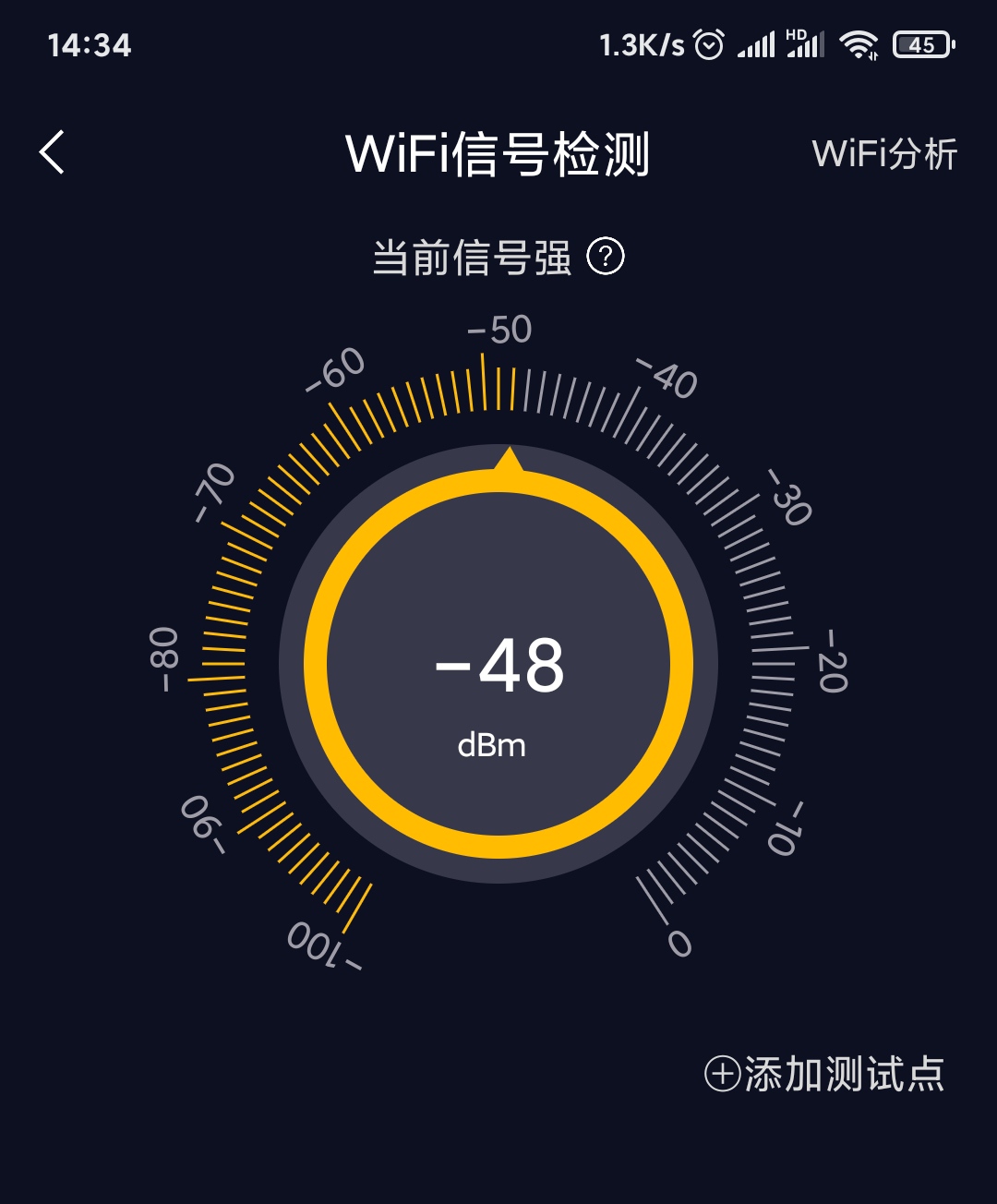Tap the cellular signal bars icon
The height and width of the screenshot is (1204, 997).
(x=754, y=43)
